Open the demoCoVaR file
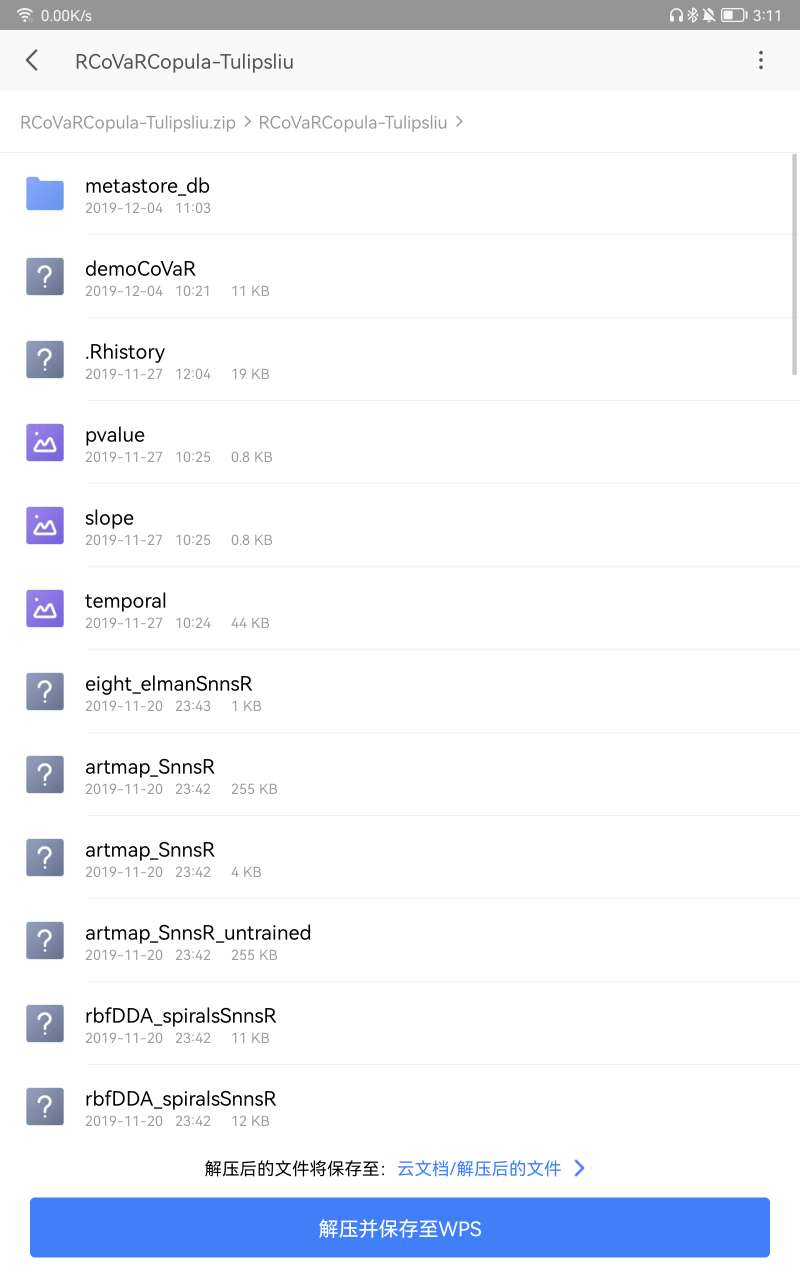 point(140,278)
